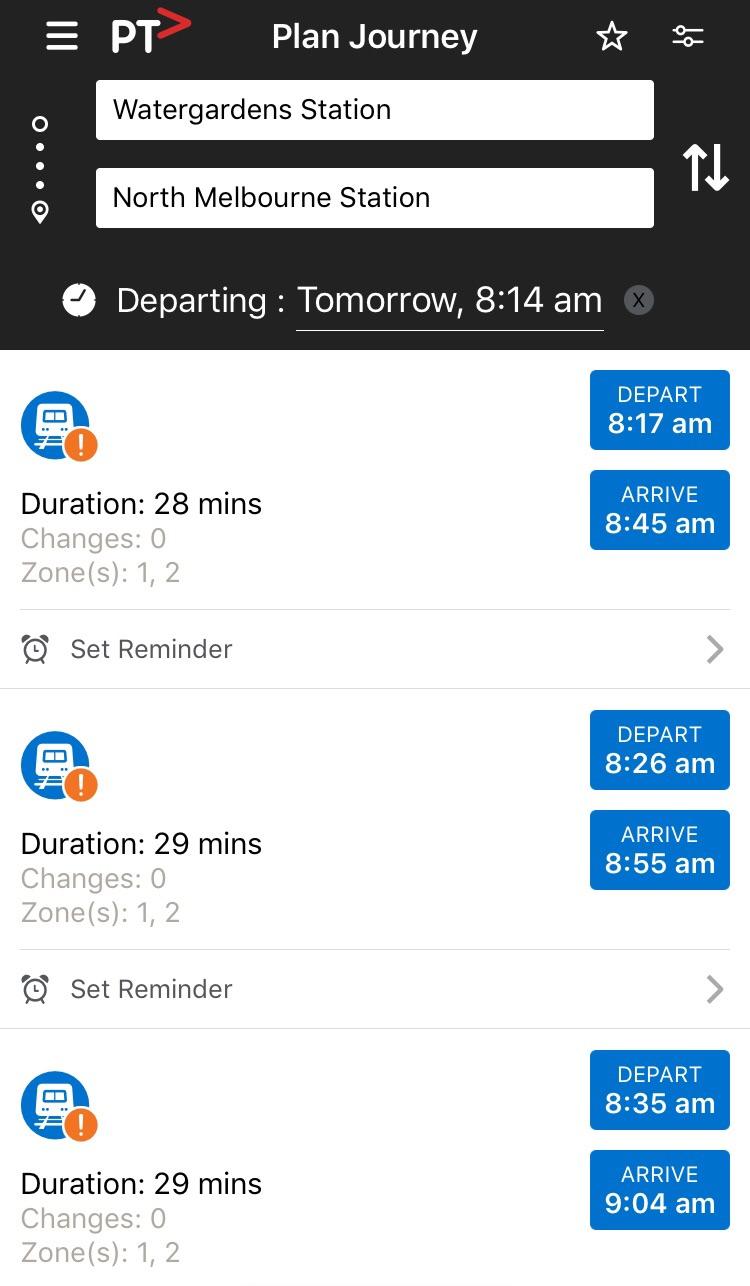
Task: Edit the North Melbourne Station destination field
Action: 374,197
